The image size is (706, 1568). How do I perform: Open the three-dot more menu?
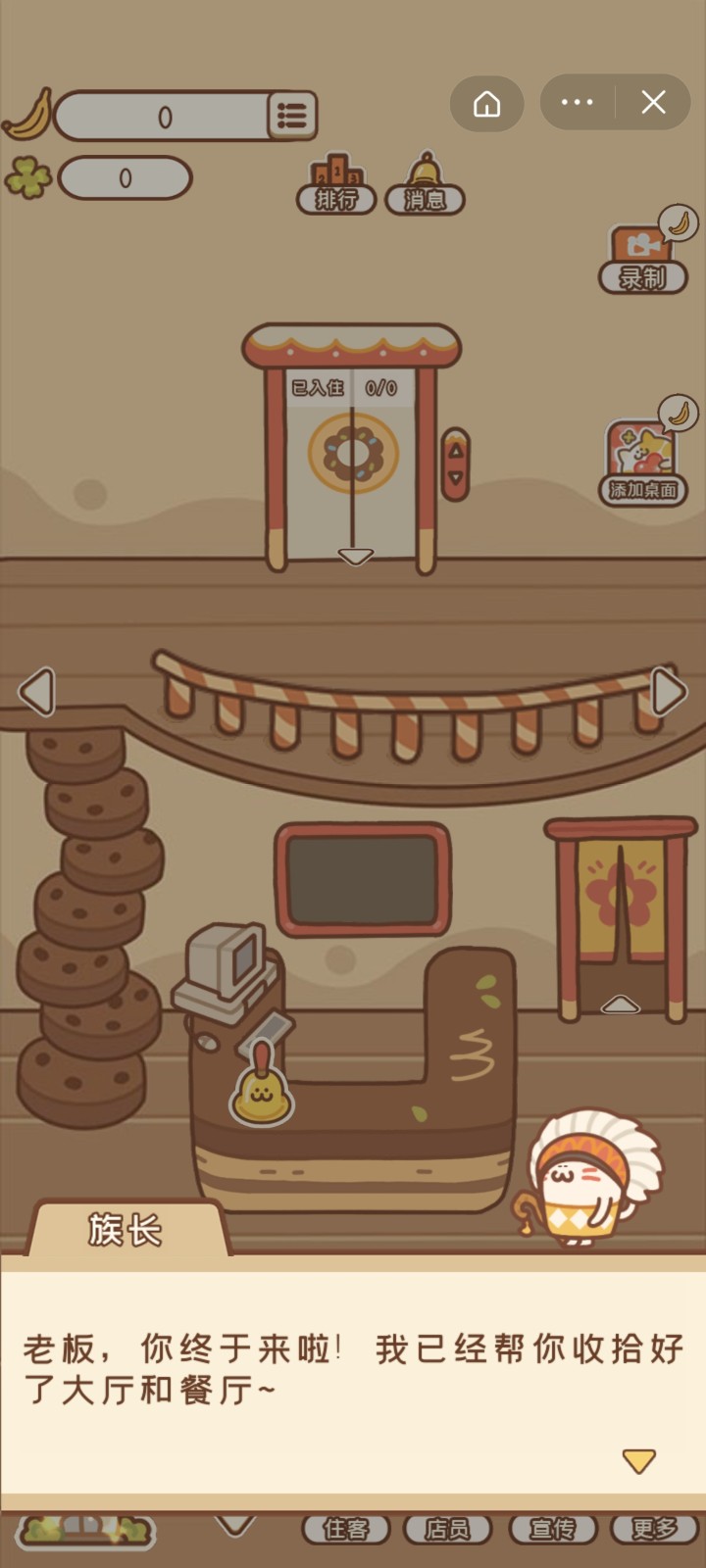pyautogui.click(x=577, y=103)
